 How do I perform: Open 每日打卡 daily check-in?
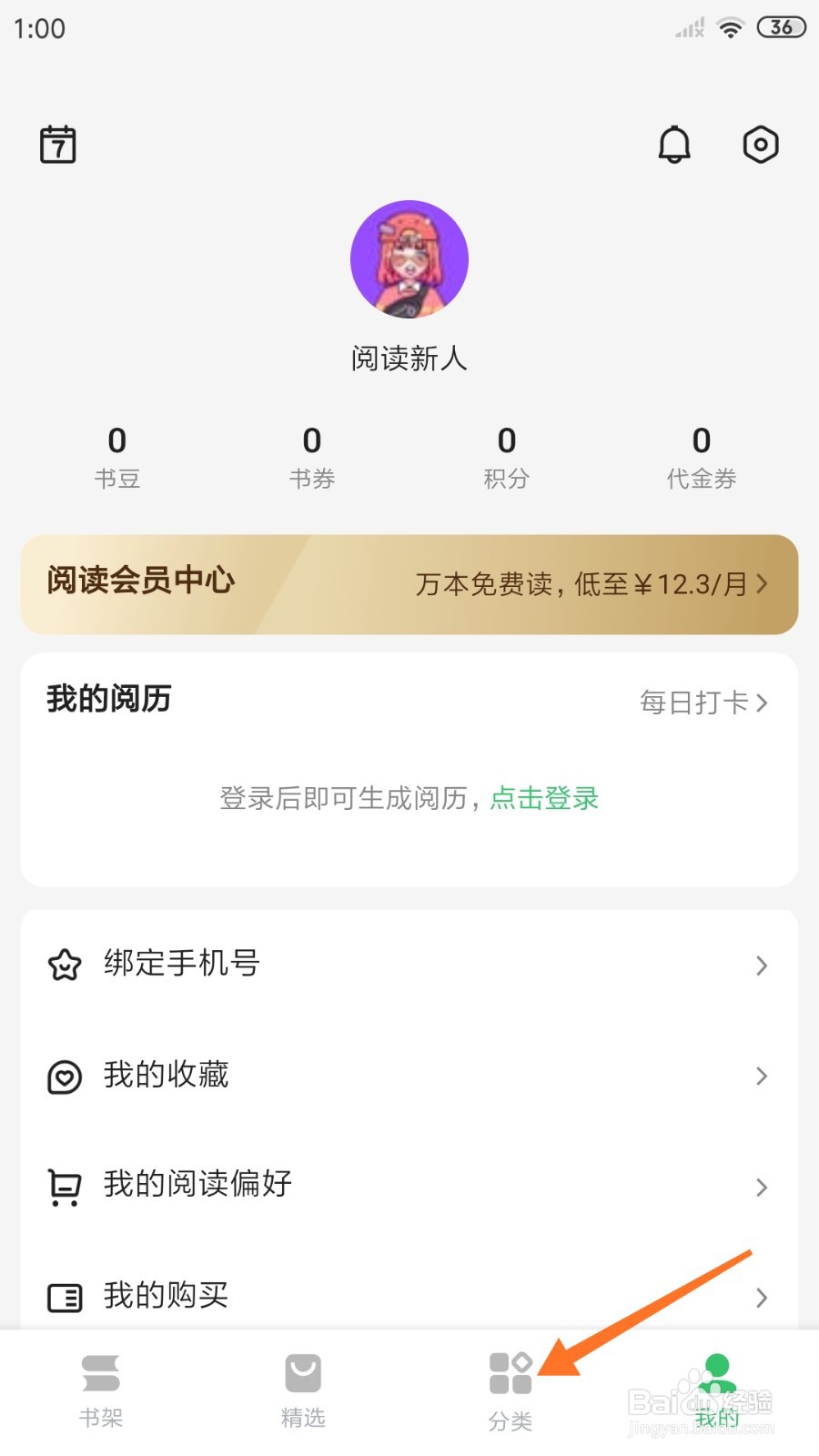[703, 703]
